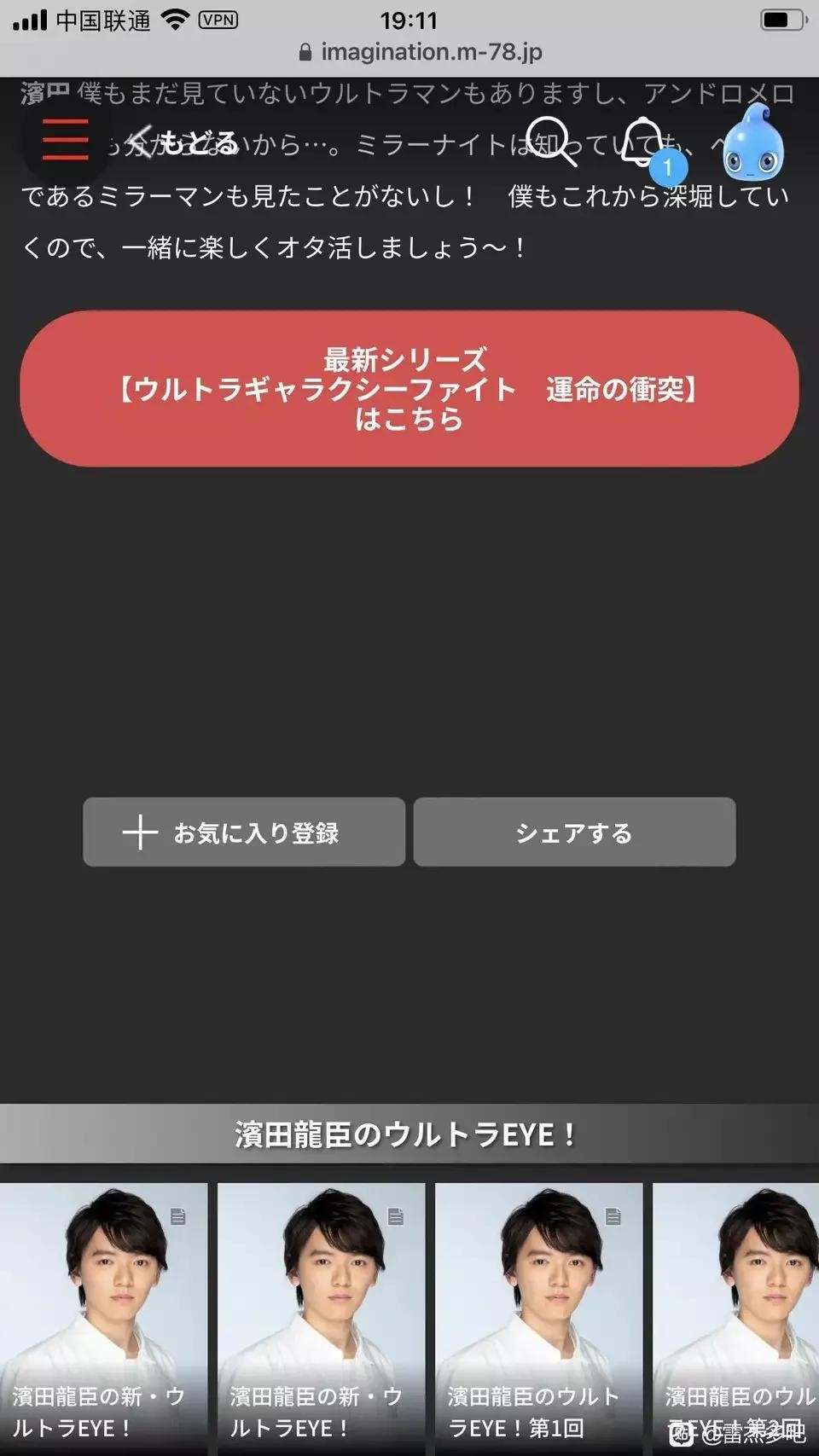Tap the シェアする share button

click(574, 832)
